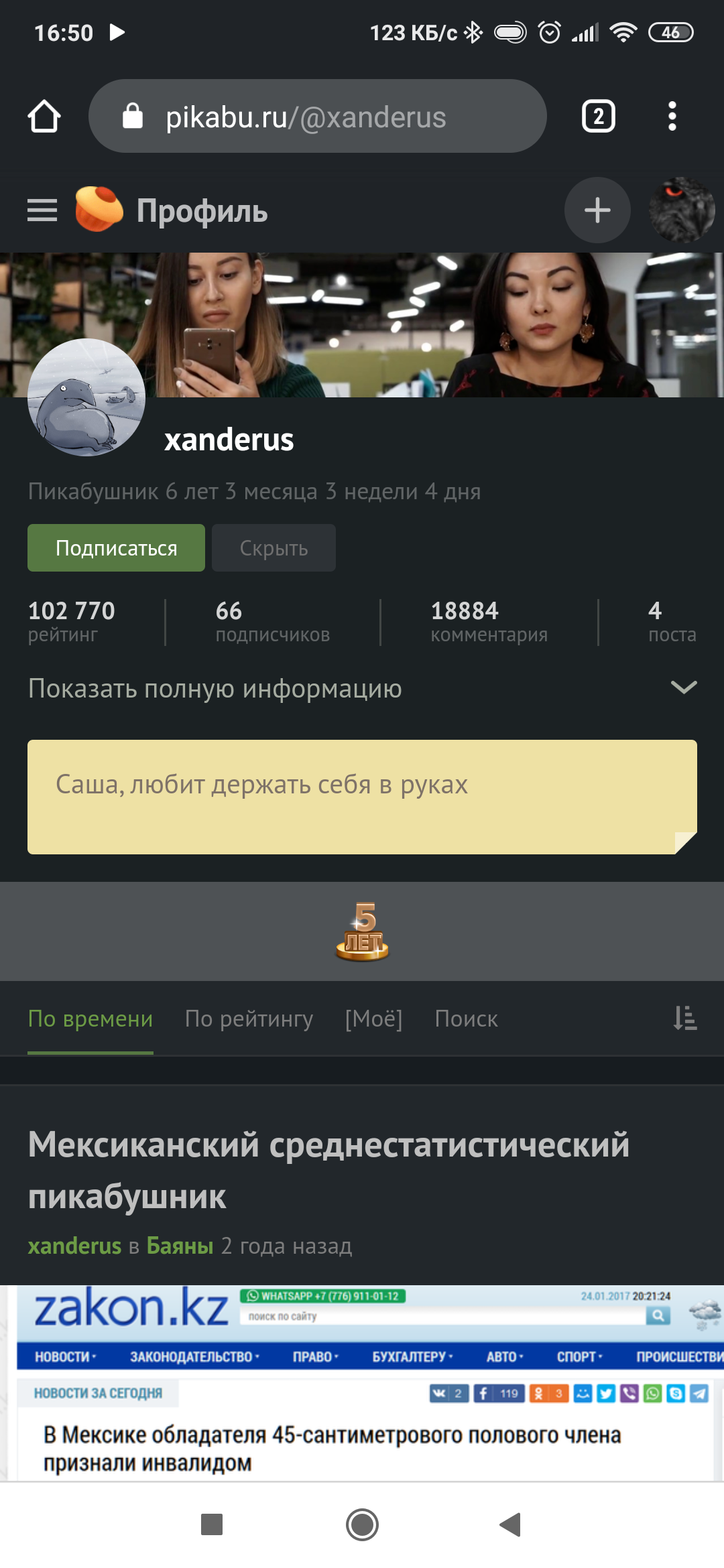Image resolution: width=724 pixels, height=1568 pixels.
Task: Hide this user with Скрыть
Action: pos(274,548)
